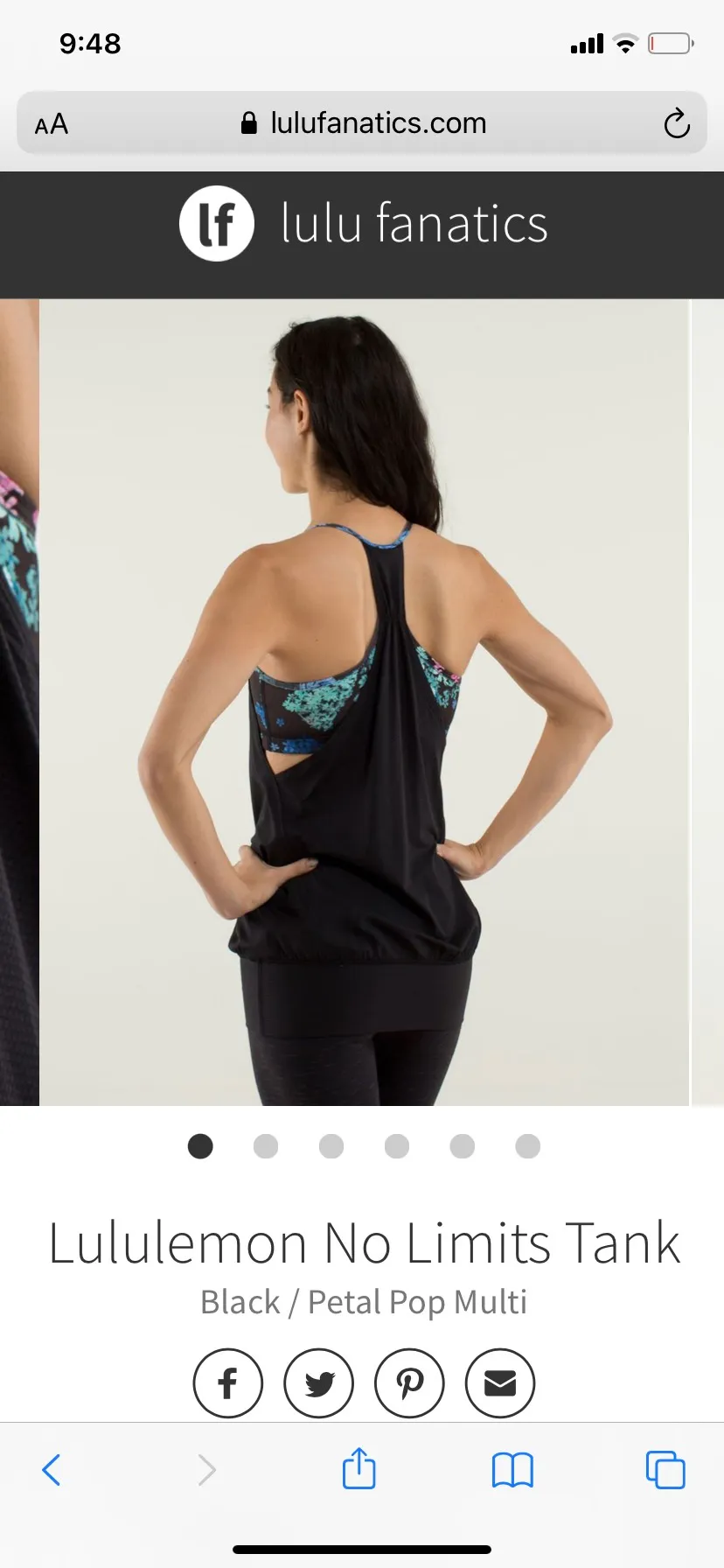The height and width of the screenshot is (1568, 724).
Task: Go back to the previous page
Action: point(52,1470)
